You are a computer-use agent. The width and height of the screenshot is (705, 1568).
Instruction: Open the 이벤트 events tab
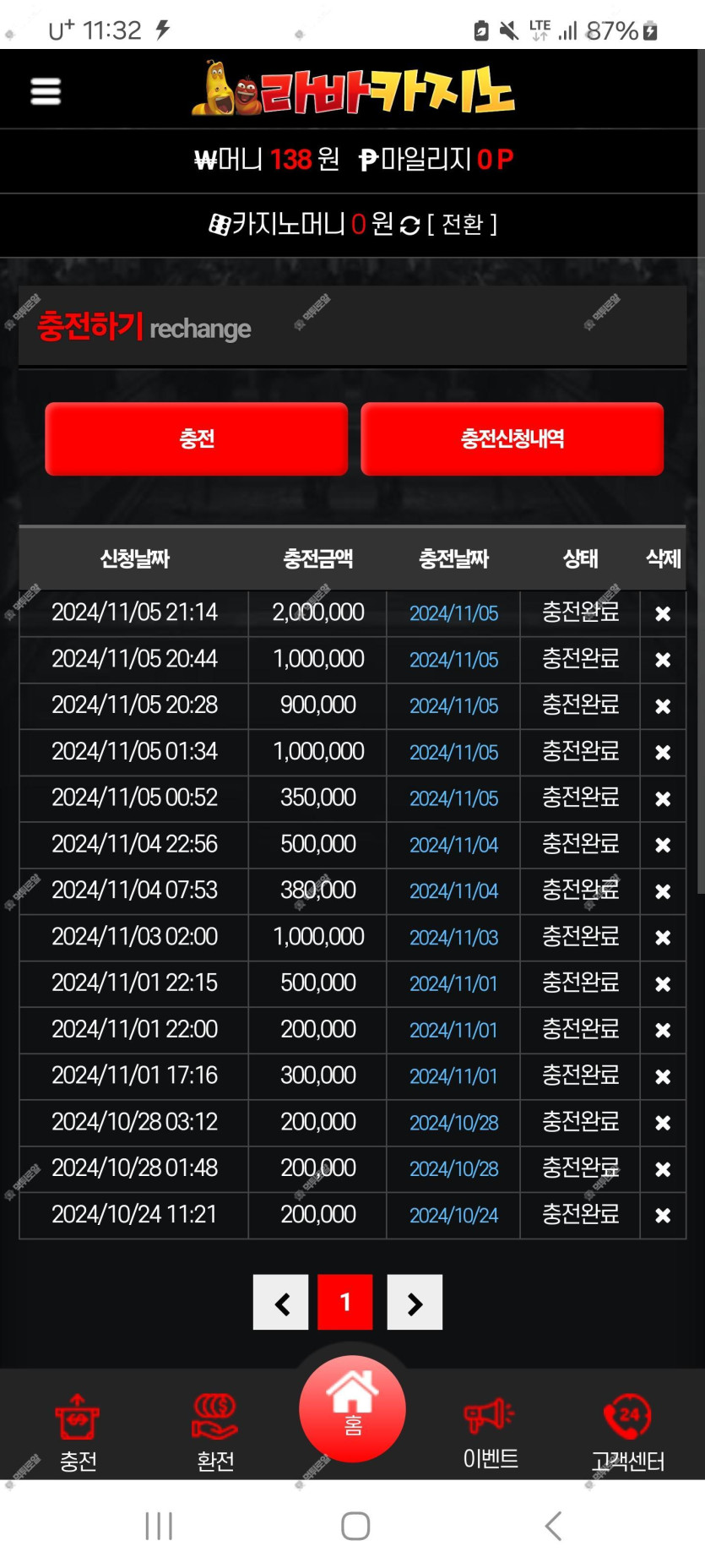click(490, 1429)
